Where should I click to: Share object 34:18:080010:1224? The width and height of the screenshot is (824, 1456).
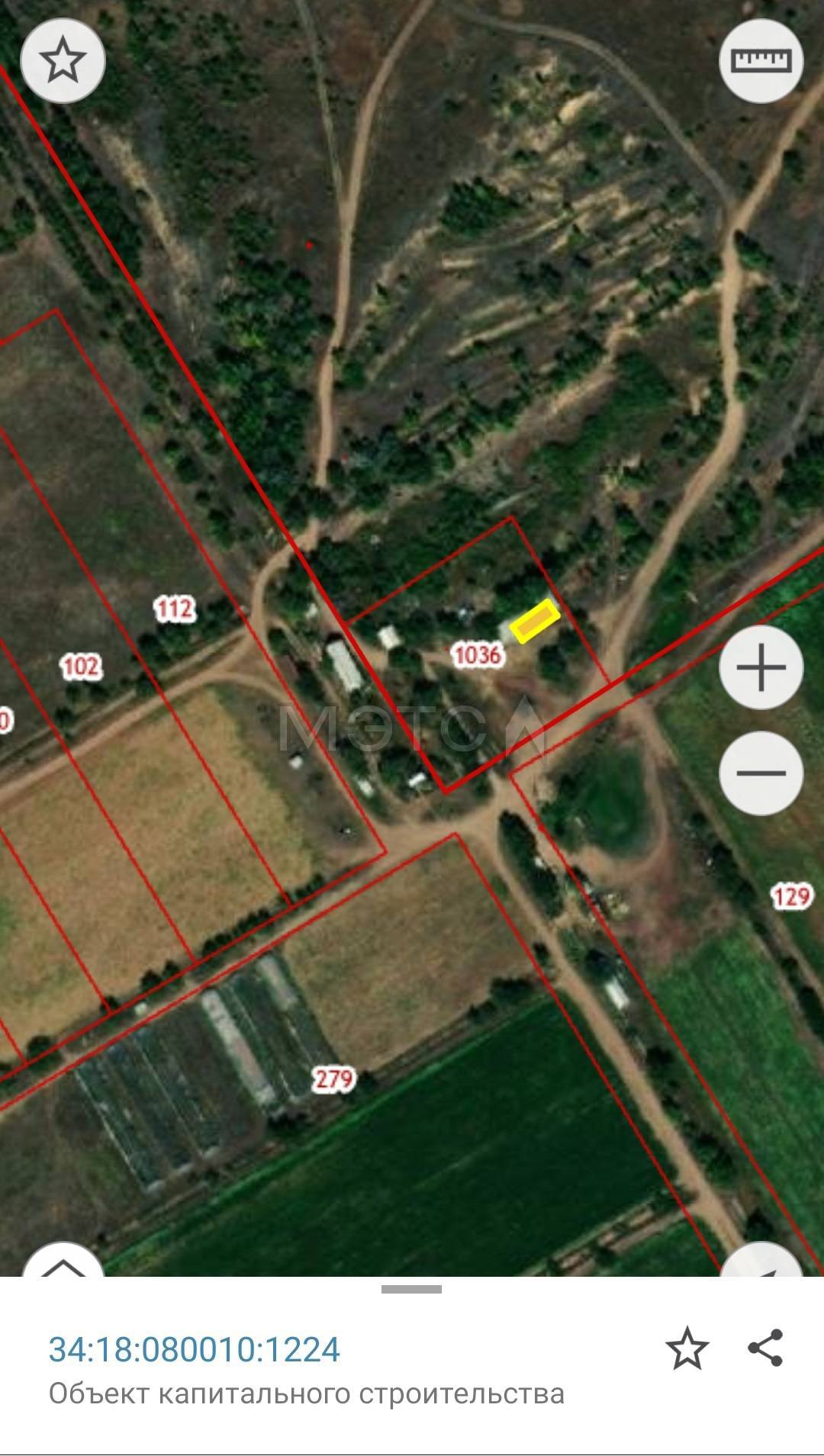765,1348
